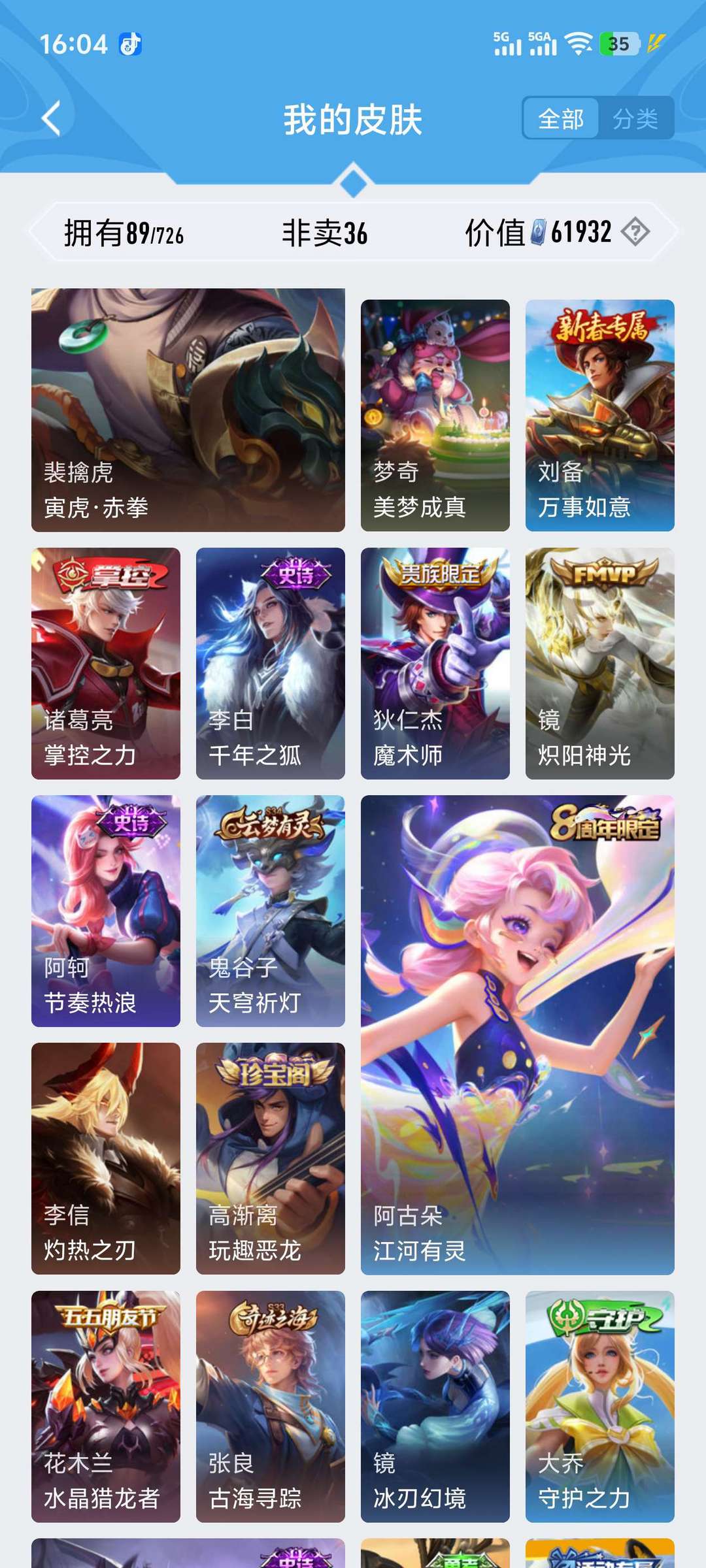Open 镜 冰刃幻境 skin card

435,1406
